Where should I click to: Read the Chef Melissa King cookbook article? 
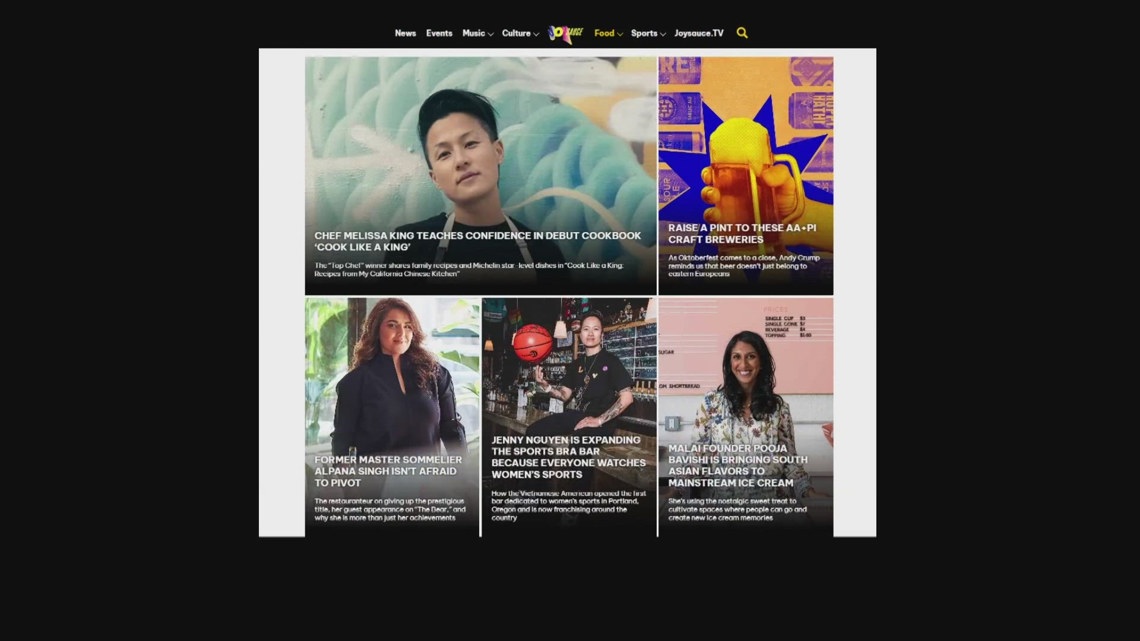[x=478, y=241]
